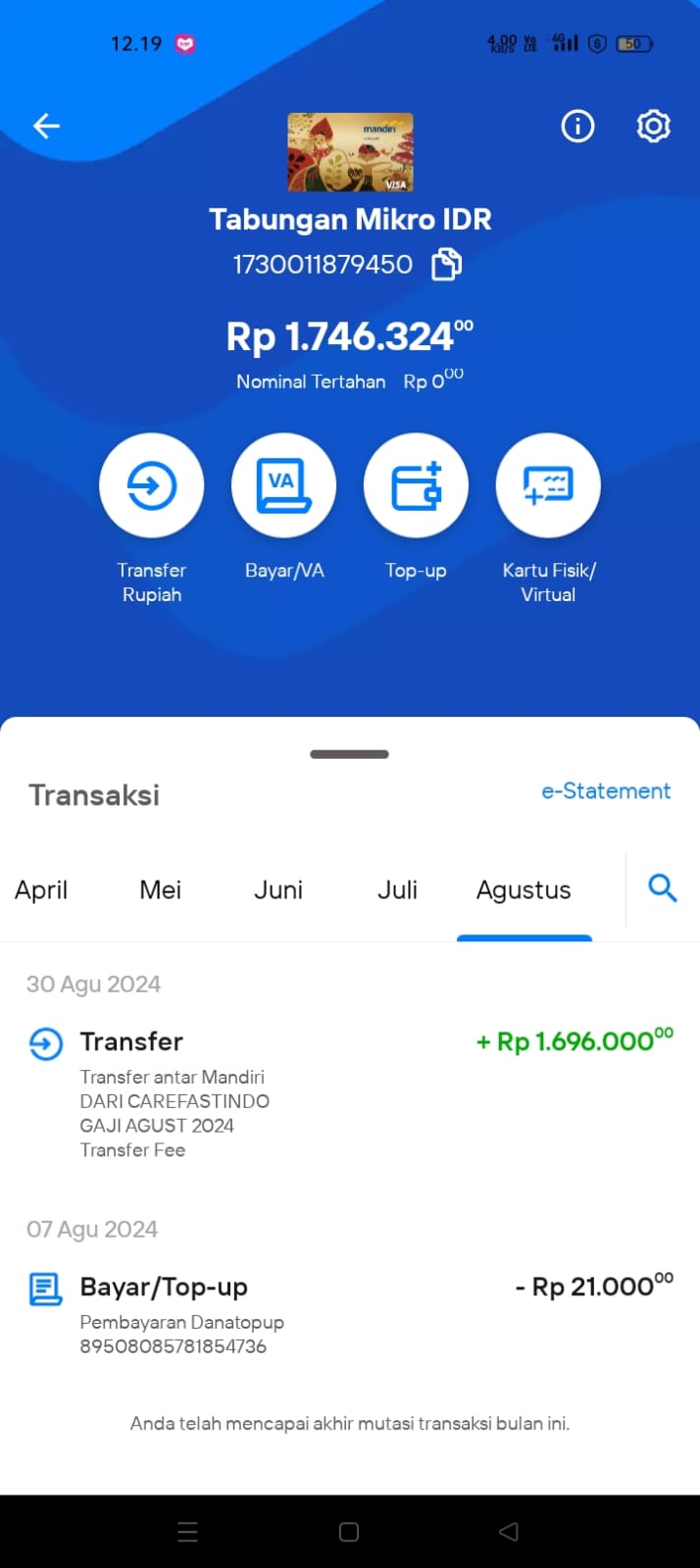Open the Bayar/Top-up Danatopup transaction
Screen dimensions: 700x1568
click(x=350, y=1315)
